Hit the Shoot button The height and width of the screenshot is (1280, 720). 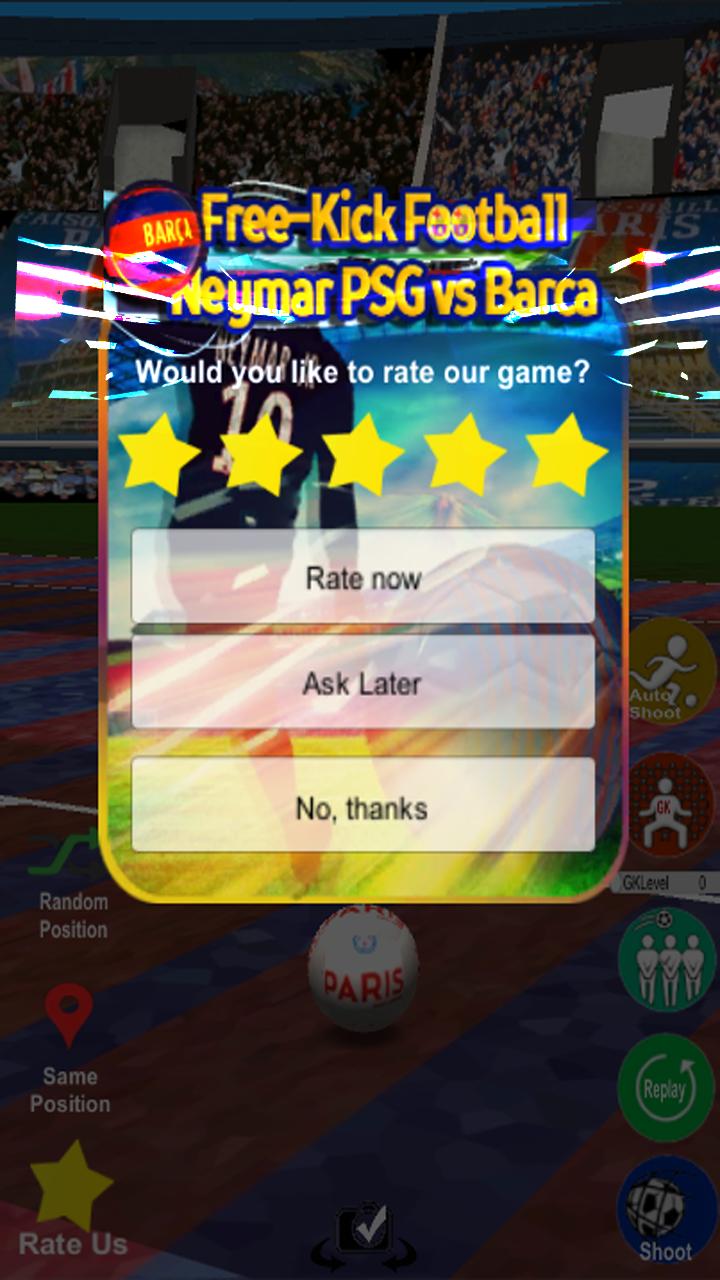click(x=666, y=1210)
